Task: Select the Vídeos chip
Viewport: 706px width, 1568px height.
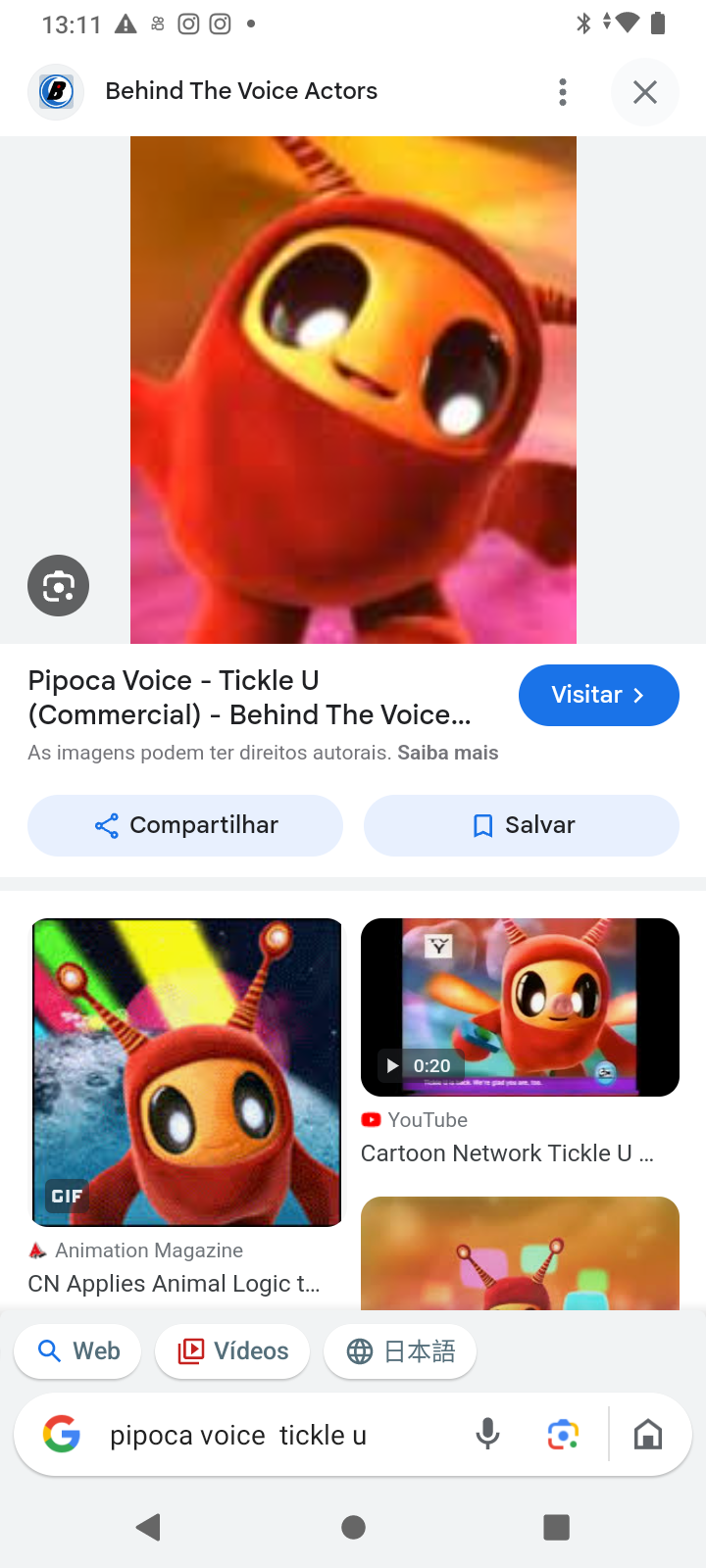Action: 232,1350
